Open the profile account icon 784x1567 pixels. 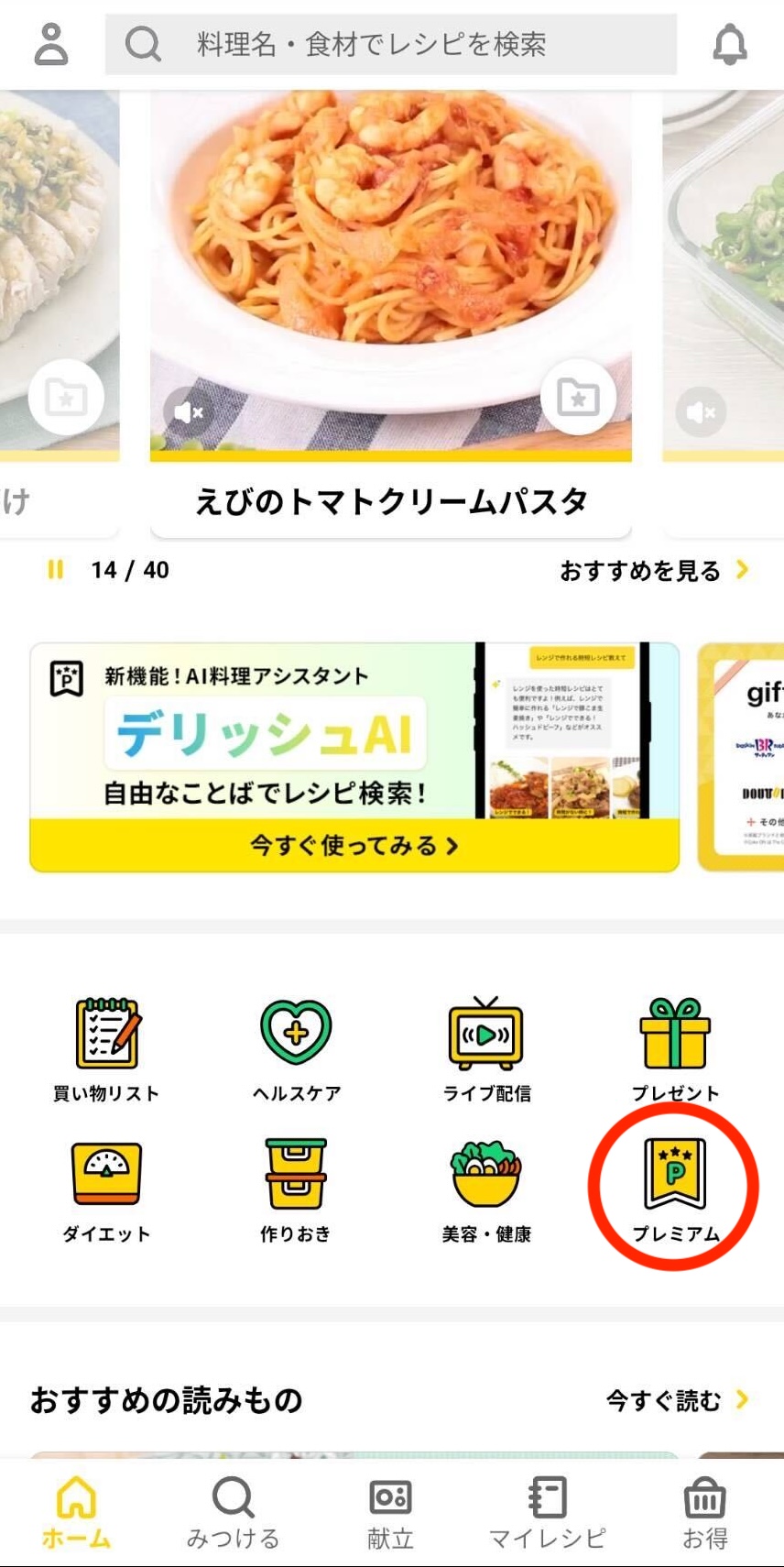(x=51, y=44)
